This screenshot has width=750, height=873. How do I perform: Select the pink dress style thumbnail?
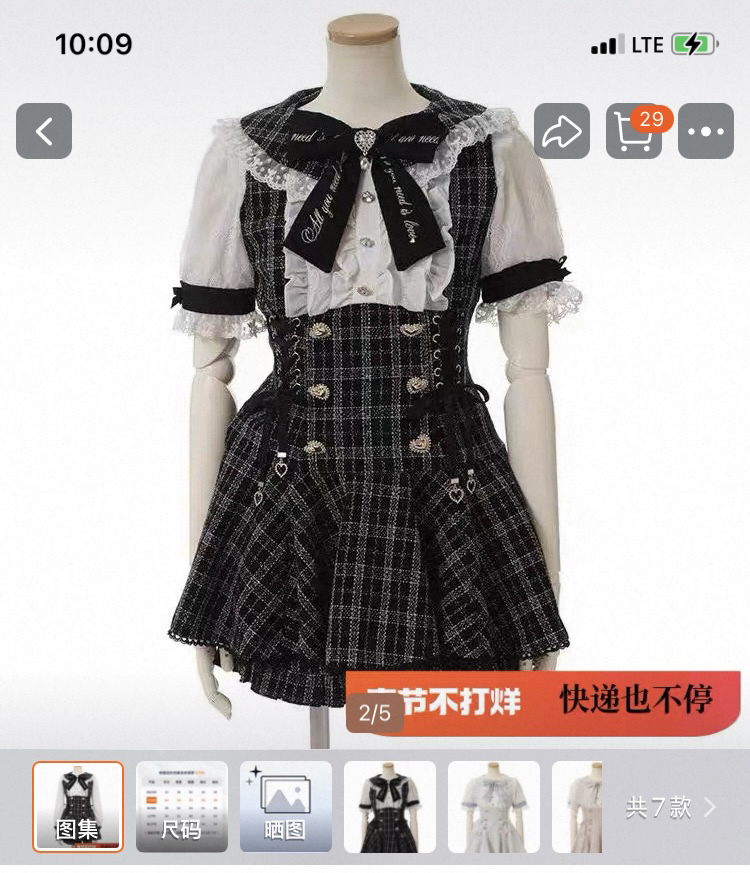point(578,806)
